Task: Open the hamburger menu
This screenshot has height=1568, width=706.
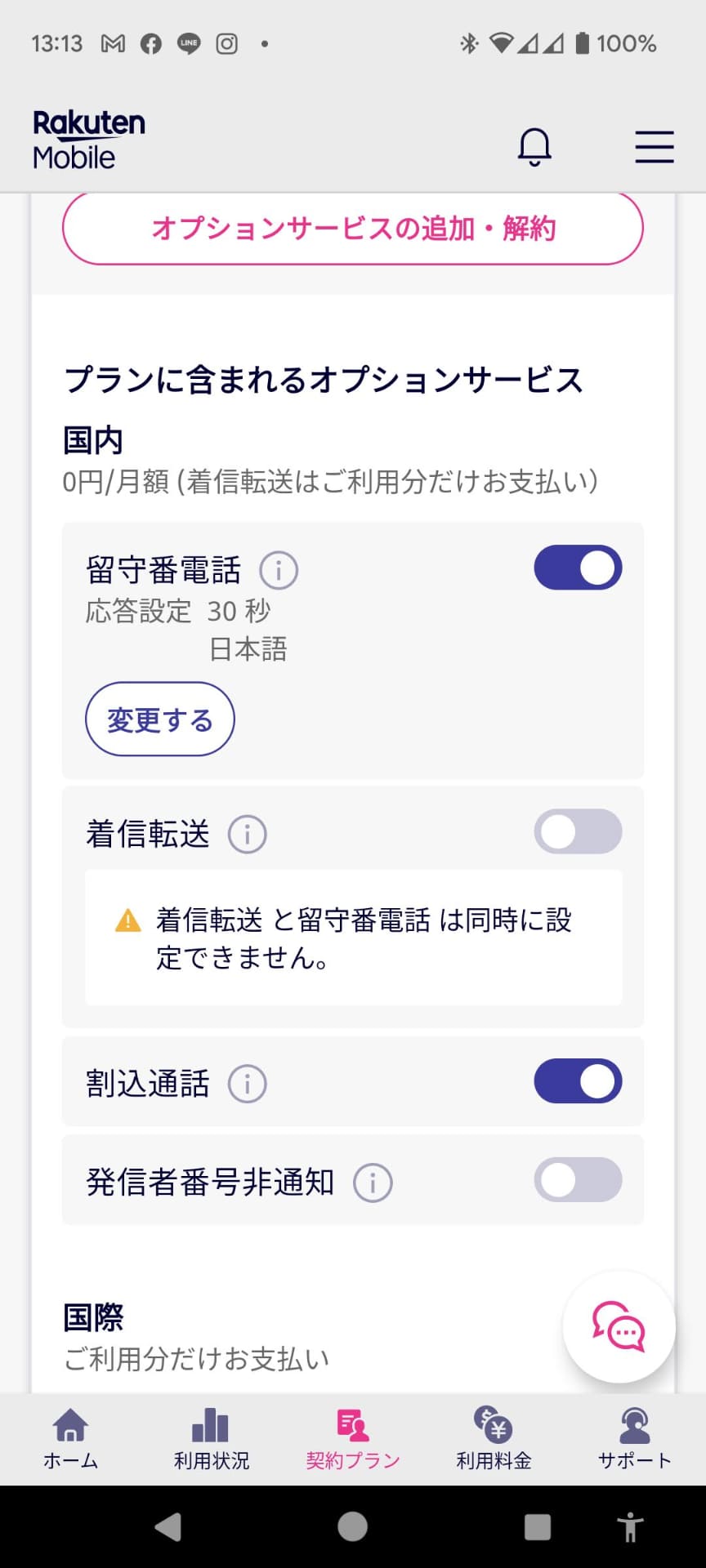Action: [x=654, y=147]
